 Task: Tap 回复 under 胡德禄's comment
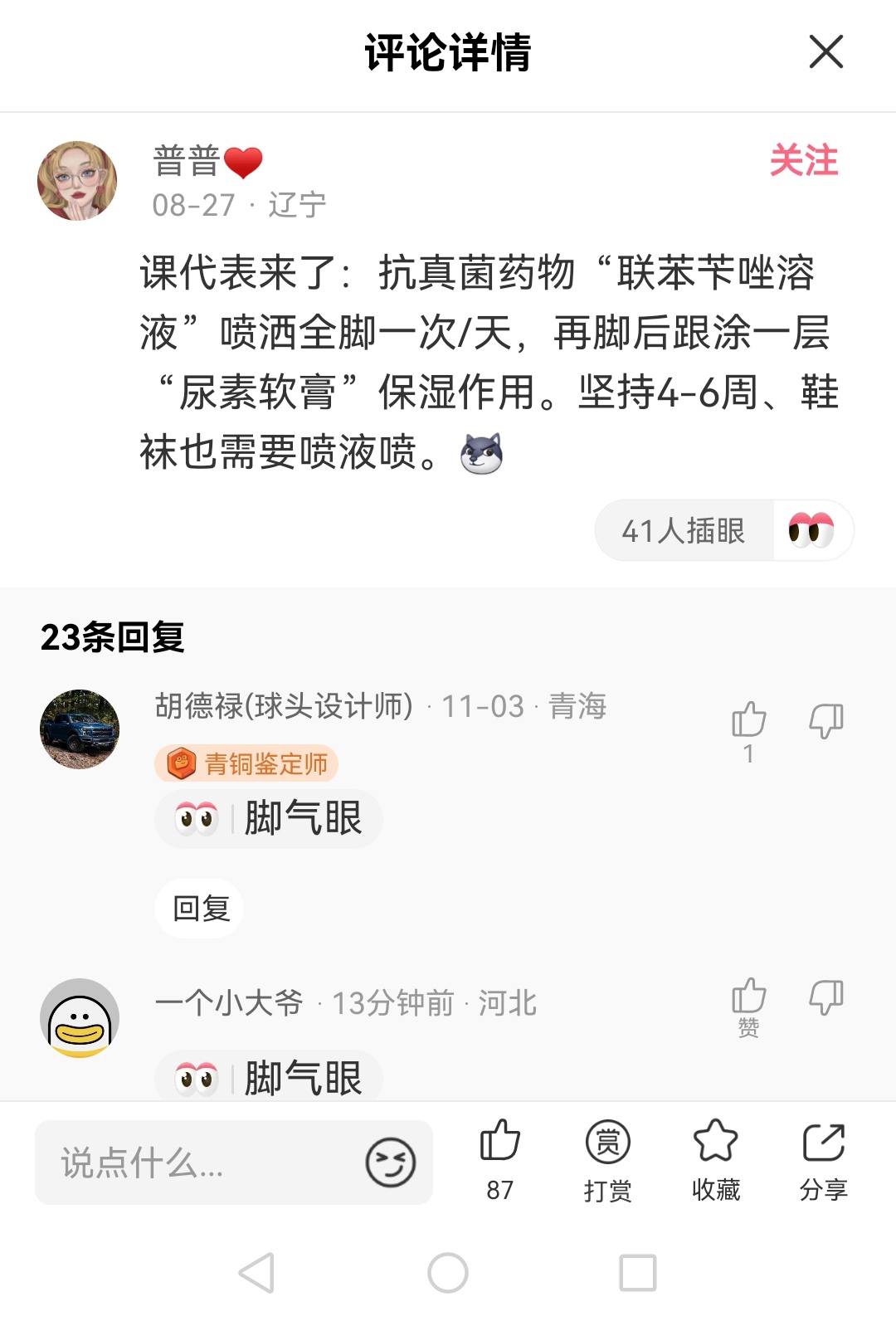[200, 908]
